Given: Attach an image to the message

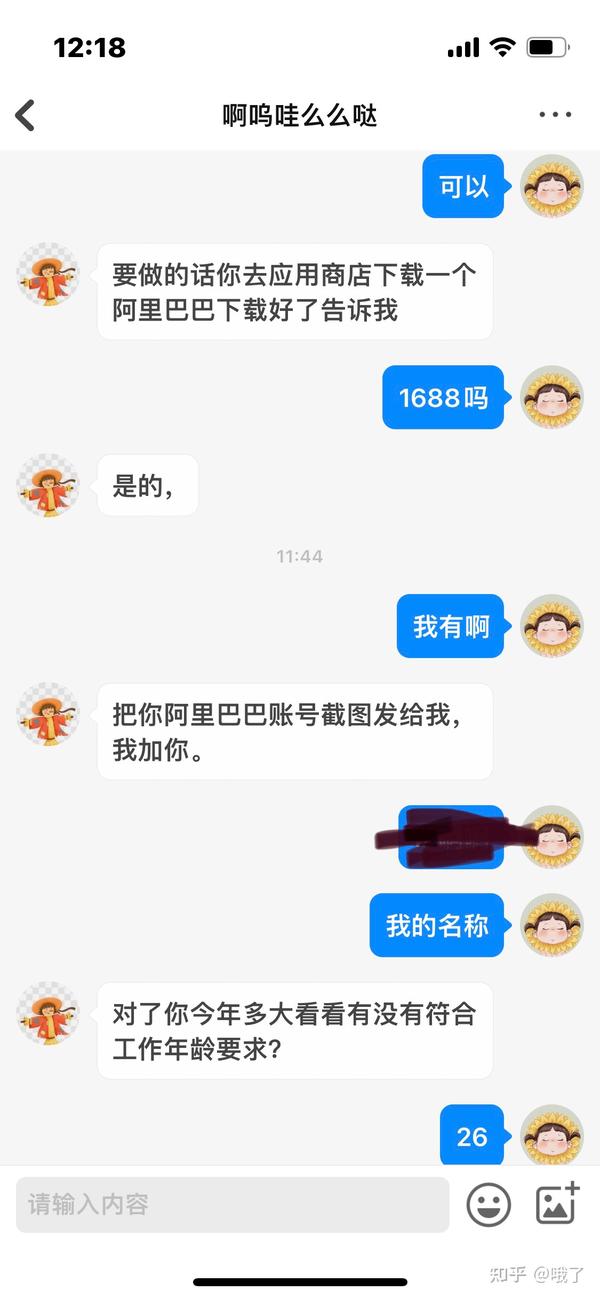Looking at the screenshot, I should coord(558,1203).
